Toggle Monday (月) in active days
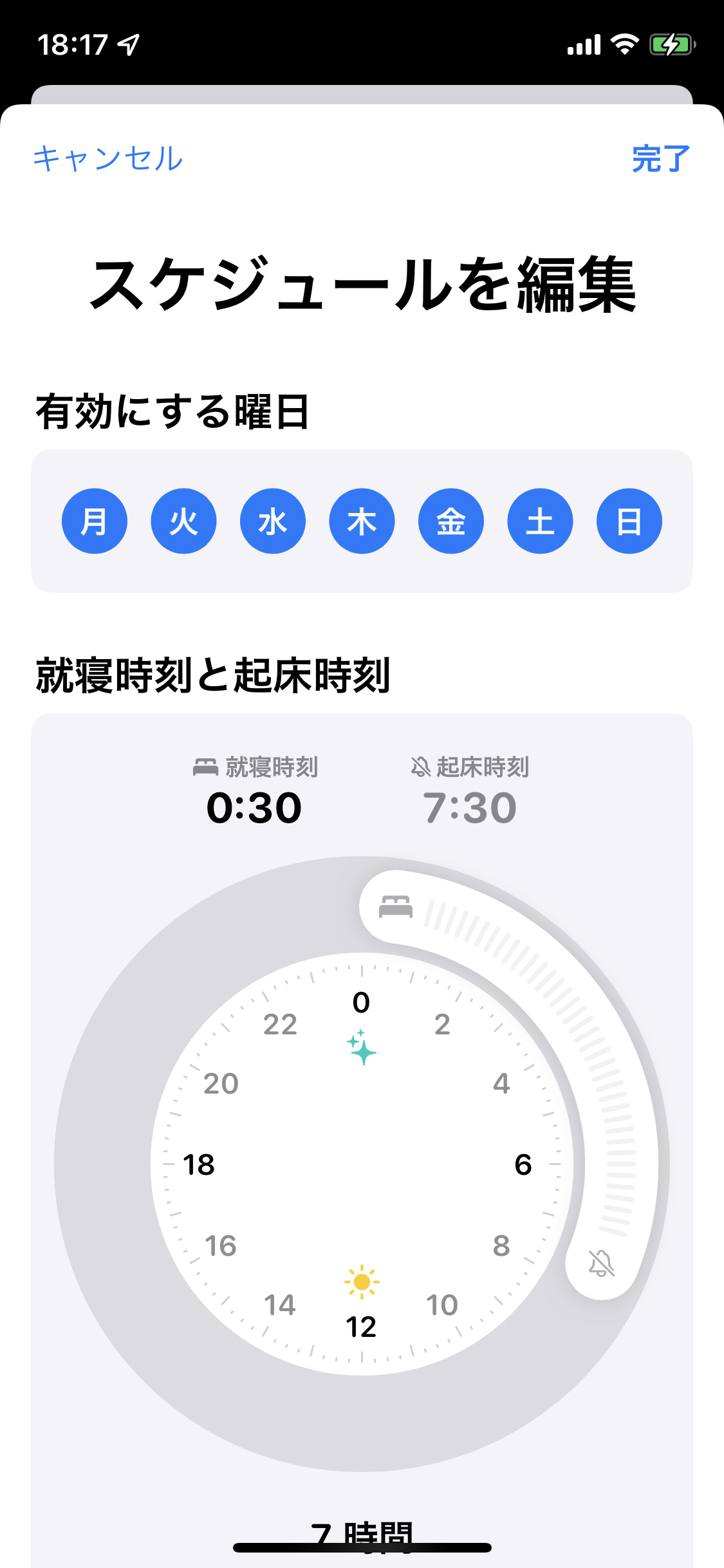The width and height of the screenshot is (724, 1568). click(95, 521)
